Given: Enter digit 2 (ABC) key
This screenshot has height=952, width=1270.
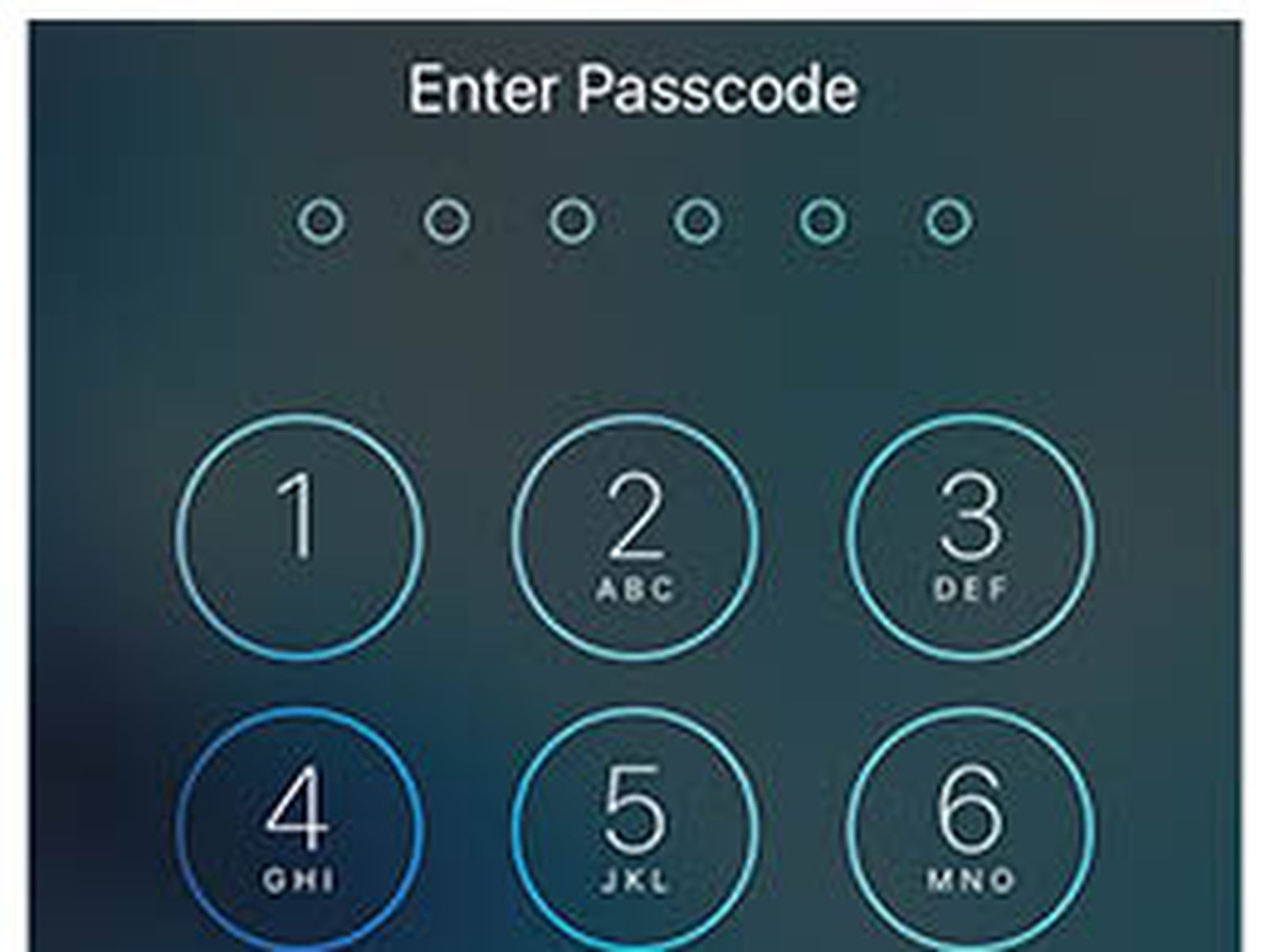Looking at the screenshot, I should [634, 536].
